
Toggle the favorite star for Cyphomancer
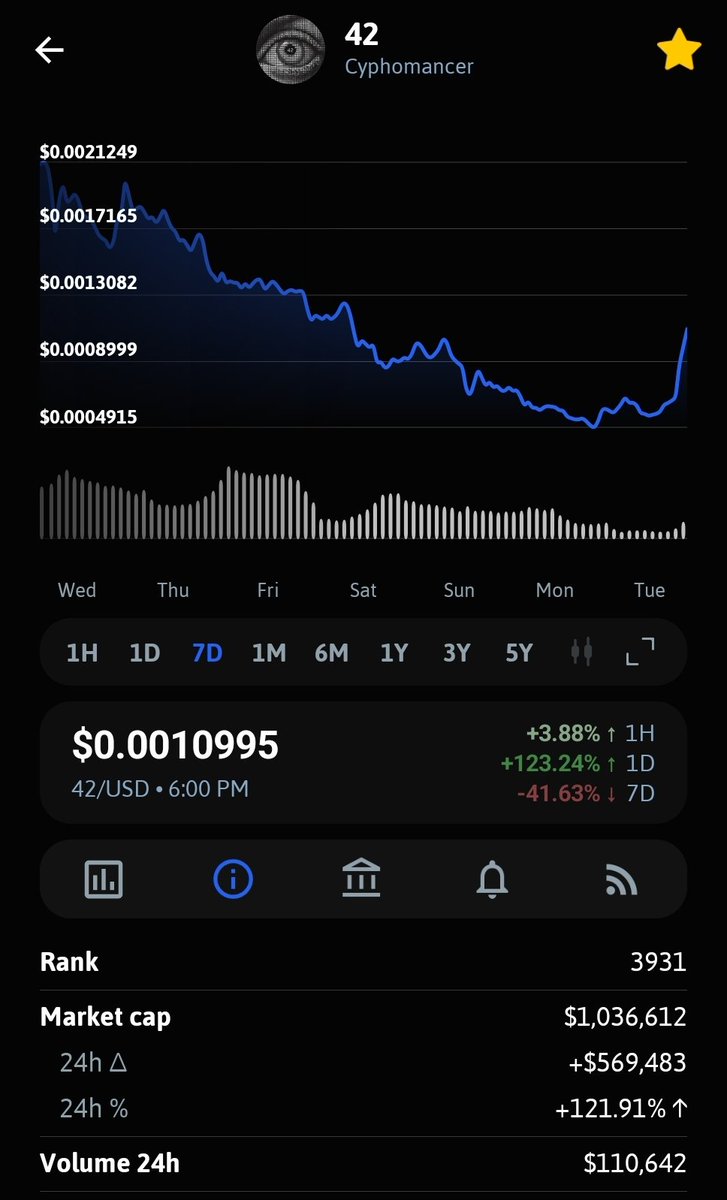(679, 51)
